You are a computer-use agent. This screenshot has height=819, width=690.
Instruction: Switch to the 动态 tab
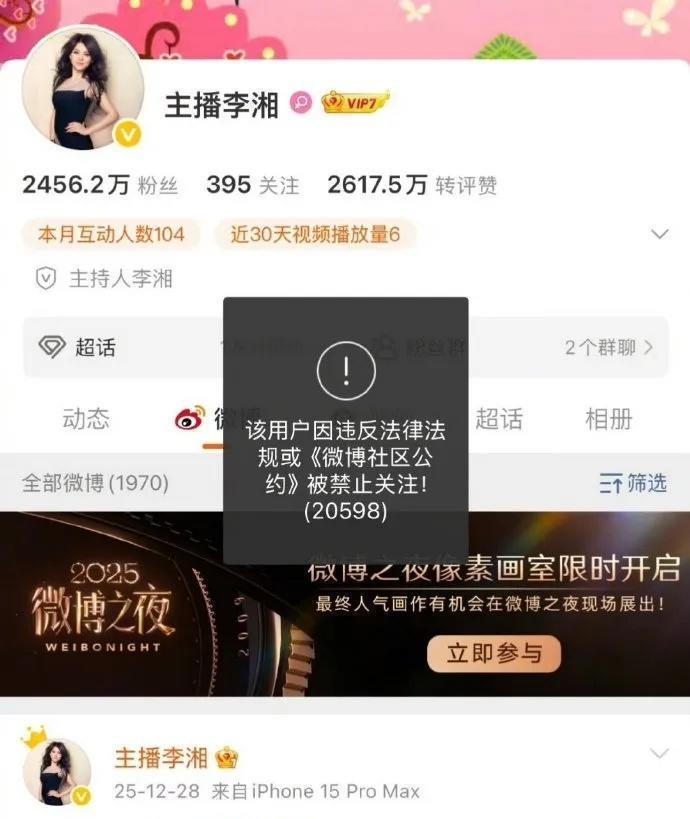pos(86,419)
